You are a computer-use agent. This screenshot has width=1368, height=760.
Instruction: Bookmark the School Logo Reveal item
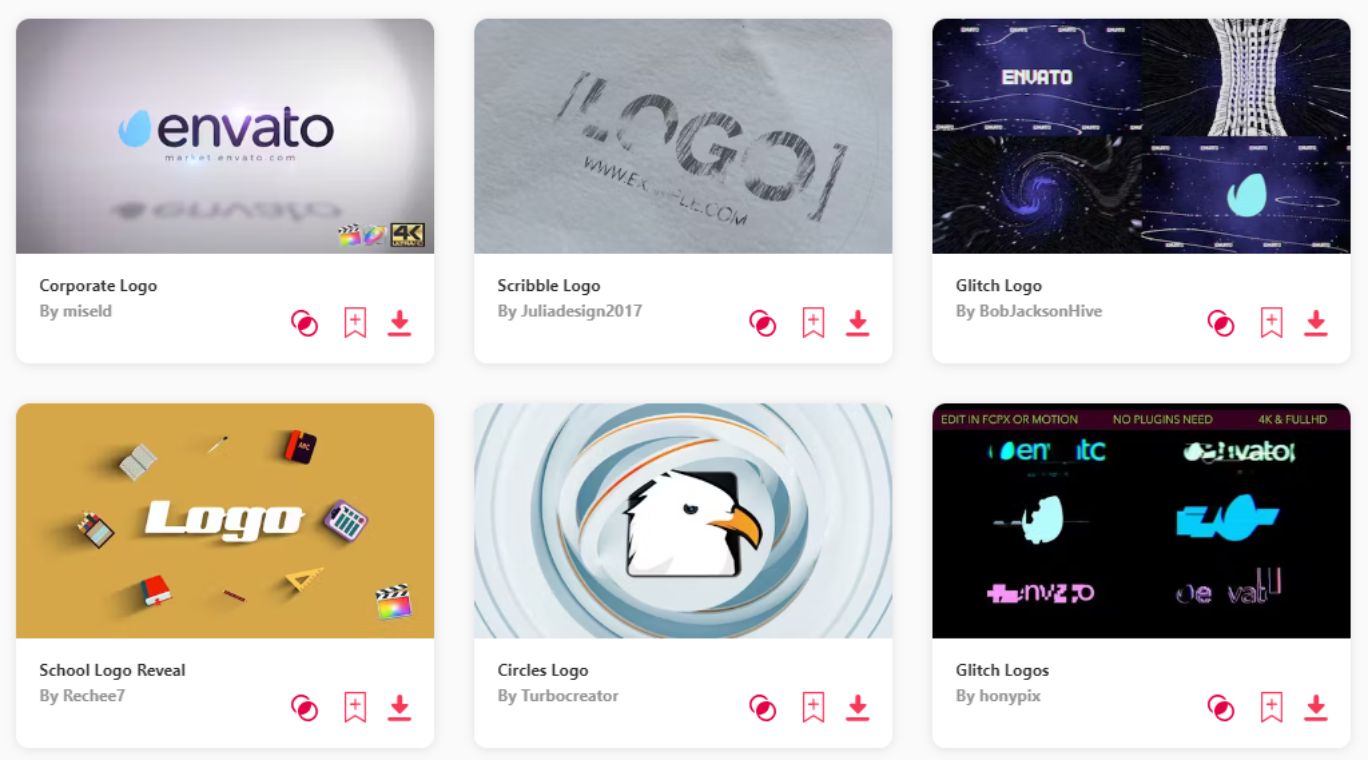pos(354,708)
